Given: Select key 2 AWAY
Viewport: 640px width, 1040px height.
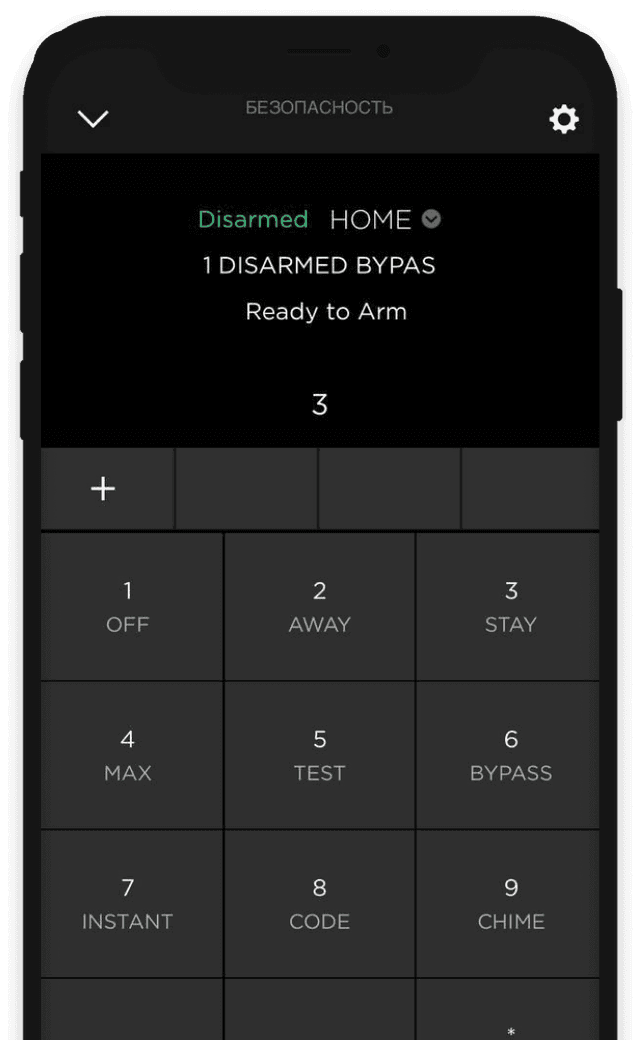Looking at the screenshot, I should (320, 607).
